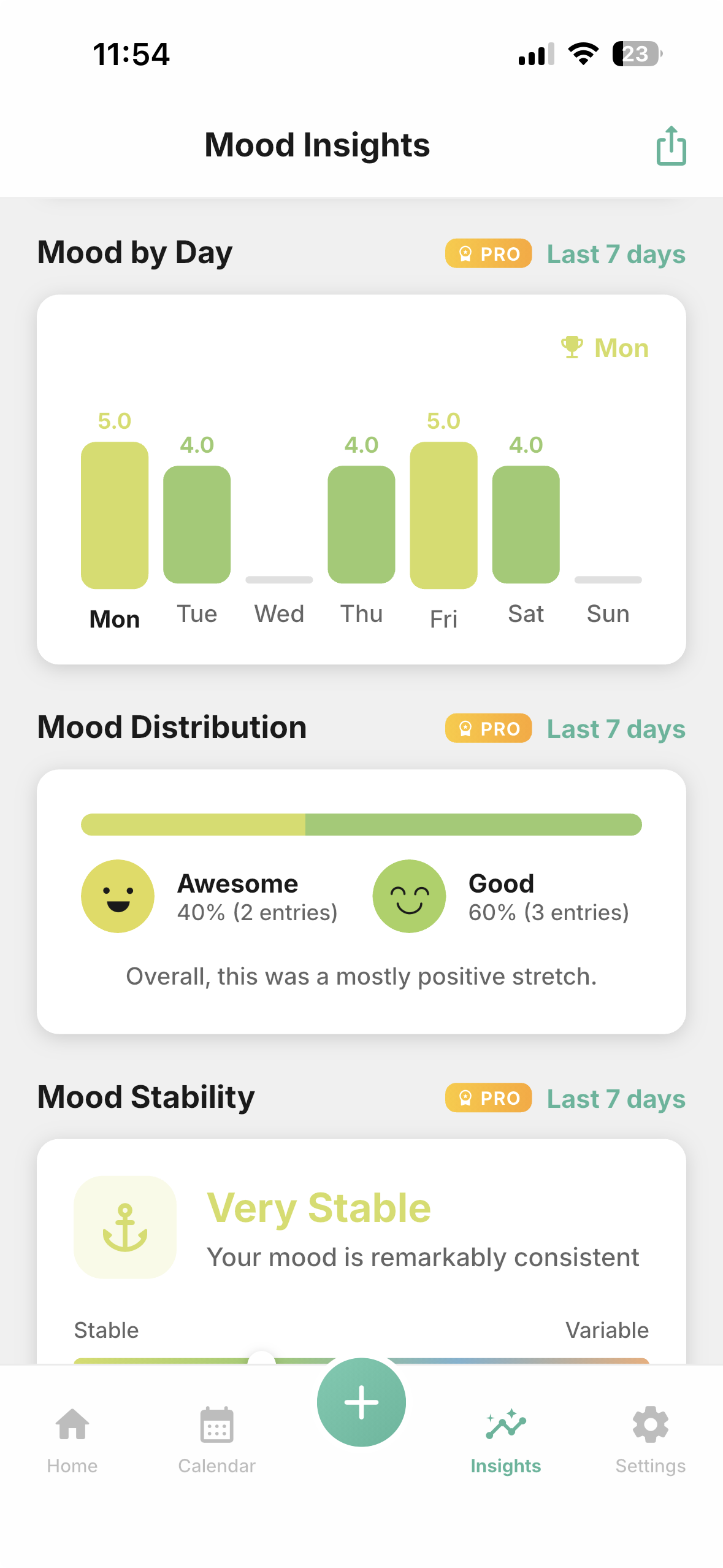723x1568 pixels.
Task: Open Last 7 days for Mood Distribution
Action: [x=616, y=729]
